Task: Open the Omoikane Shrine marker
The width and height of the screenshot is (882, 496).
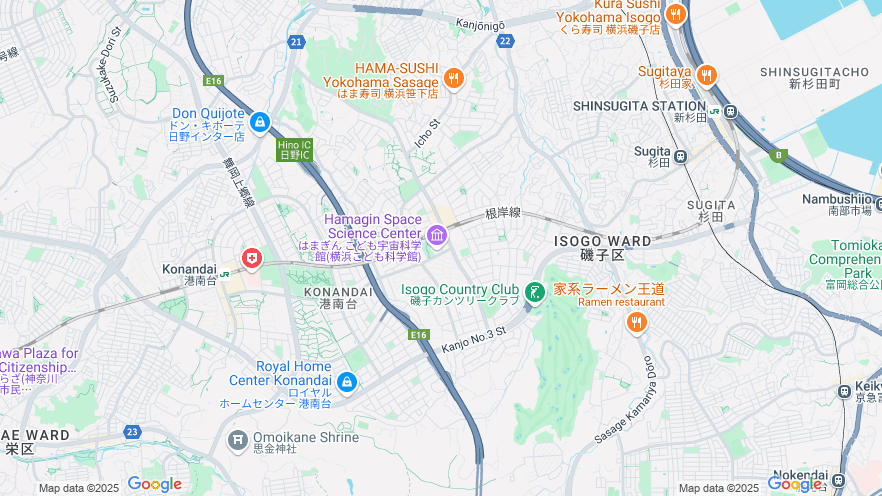Action: 237,439
